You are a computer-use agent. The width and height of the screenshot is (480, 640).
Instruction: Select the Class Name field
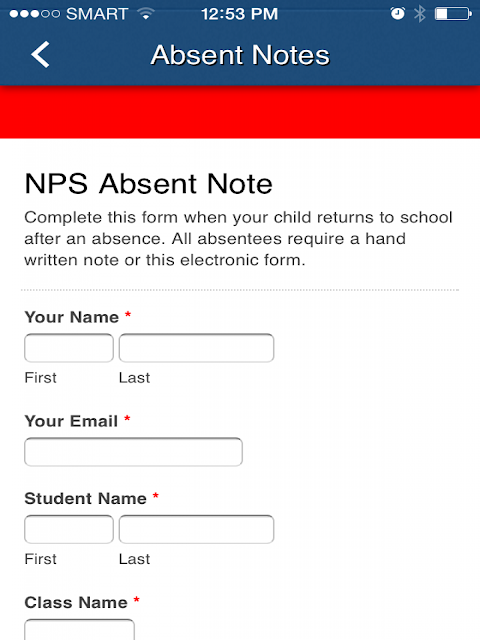point(80,629)
